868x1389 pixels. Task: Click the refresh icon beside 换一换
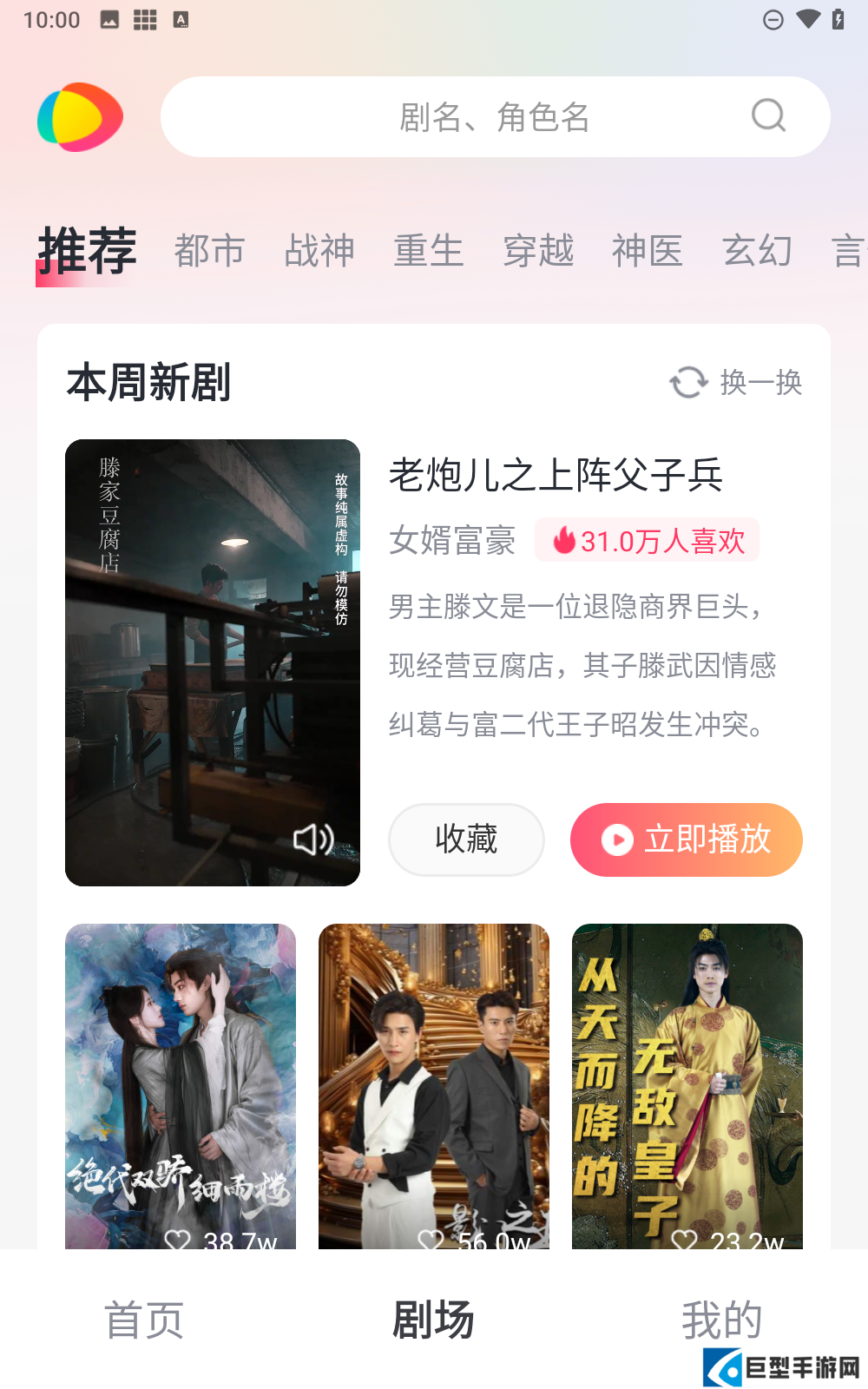point(688,382)
